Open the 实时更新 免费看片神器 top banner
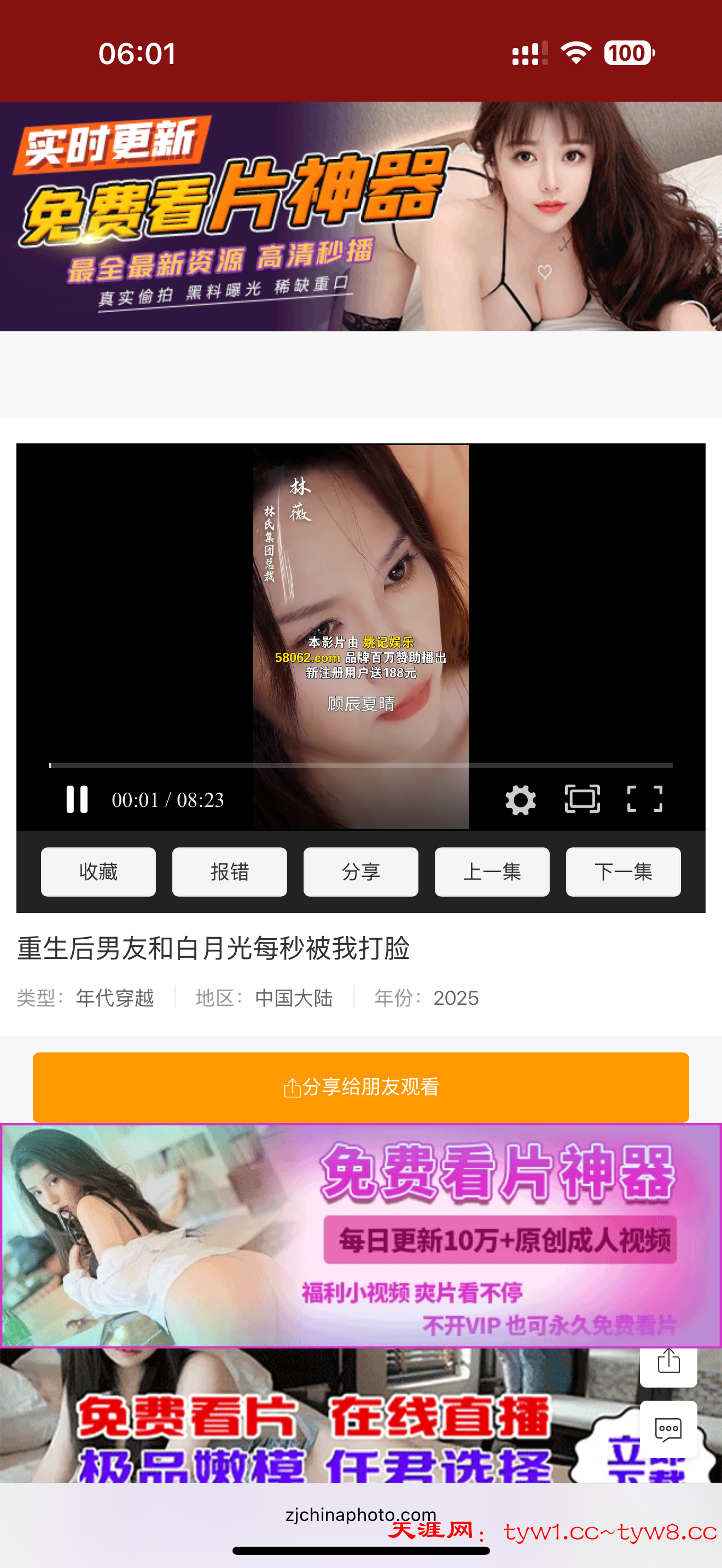The image size is (722, 1568). click(x=360, y=217)
